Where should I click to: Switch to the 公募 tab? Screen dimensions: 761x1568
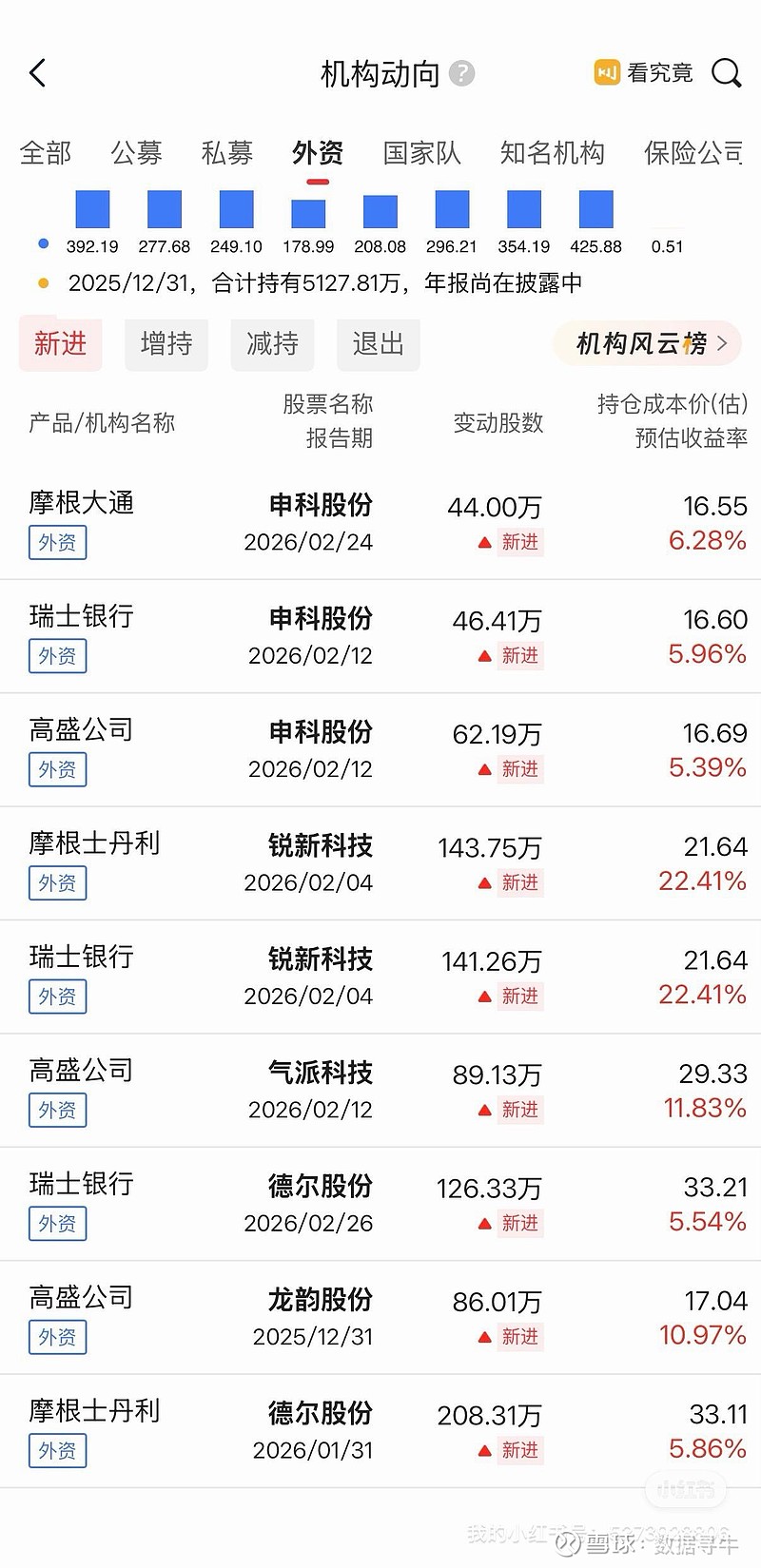(x=136, y=153)
